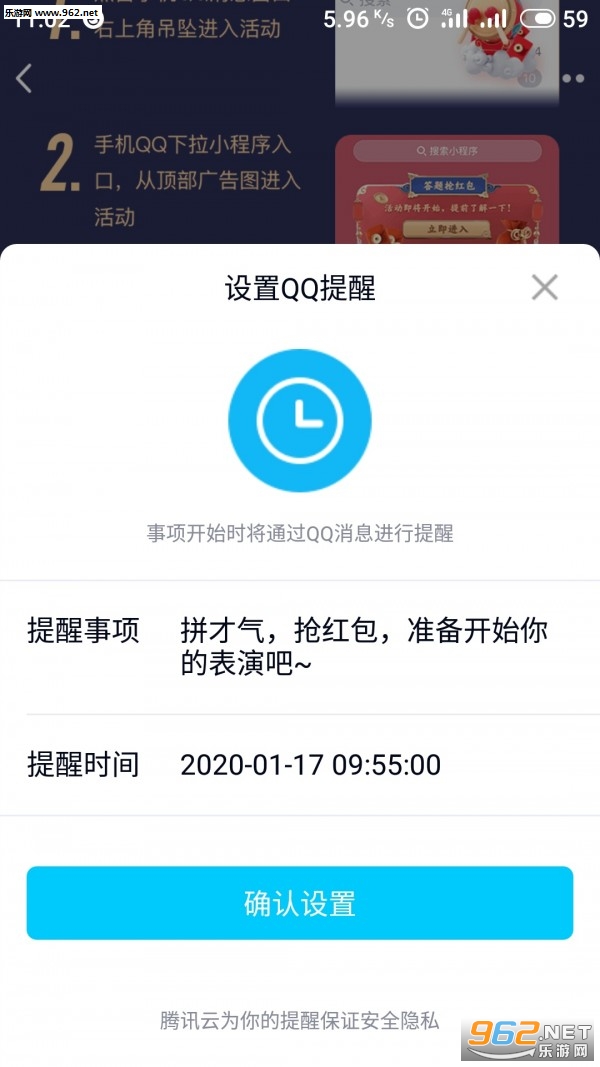Screen dimensions: 600x1067
Task: Open the top-right overflow menu
Action: pos(571,78)
